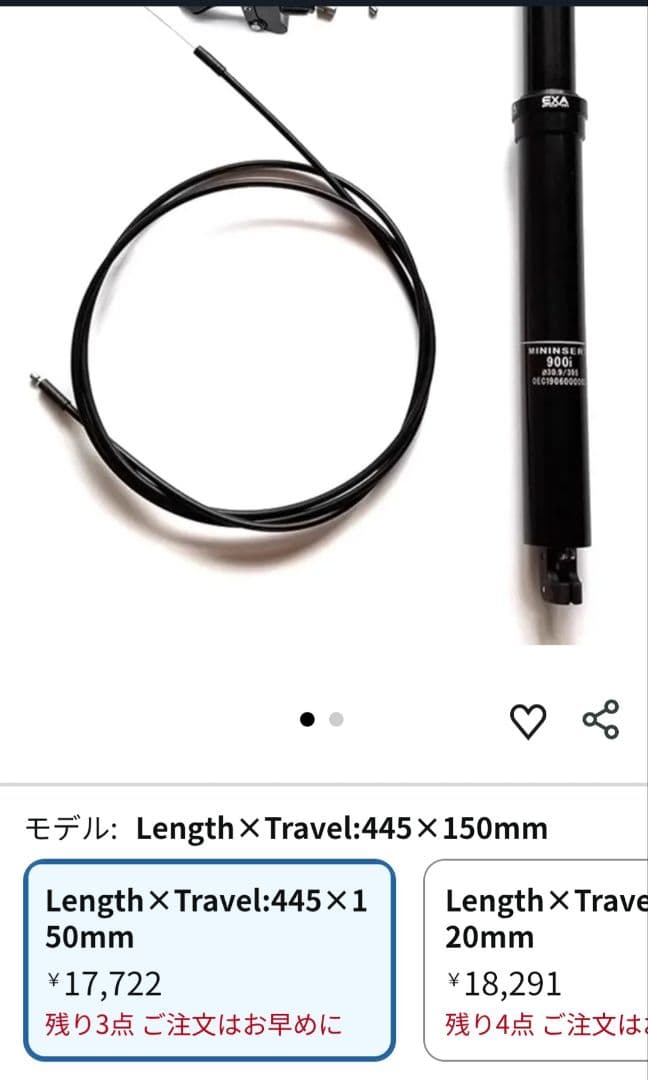
Task: Choose the model option priced ¥18,291
Action: click(x=536, y=960)
